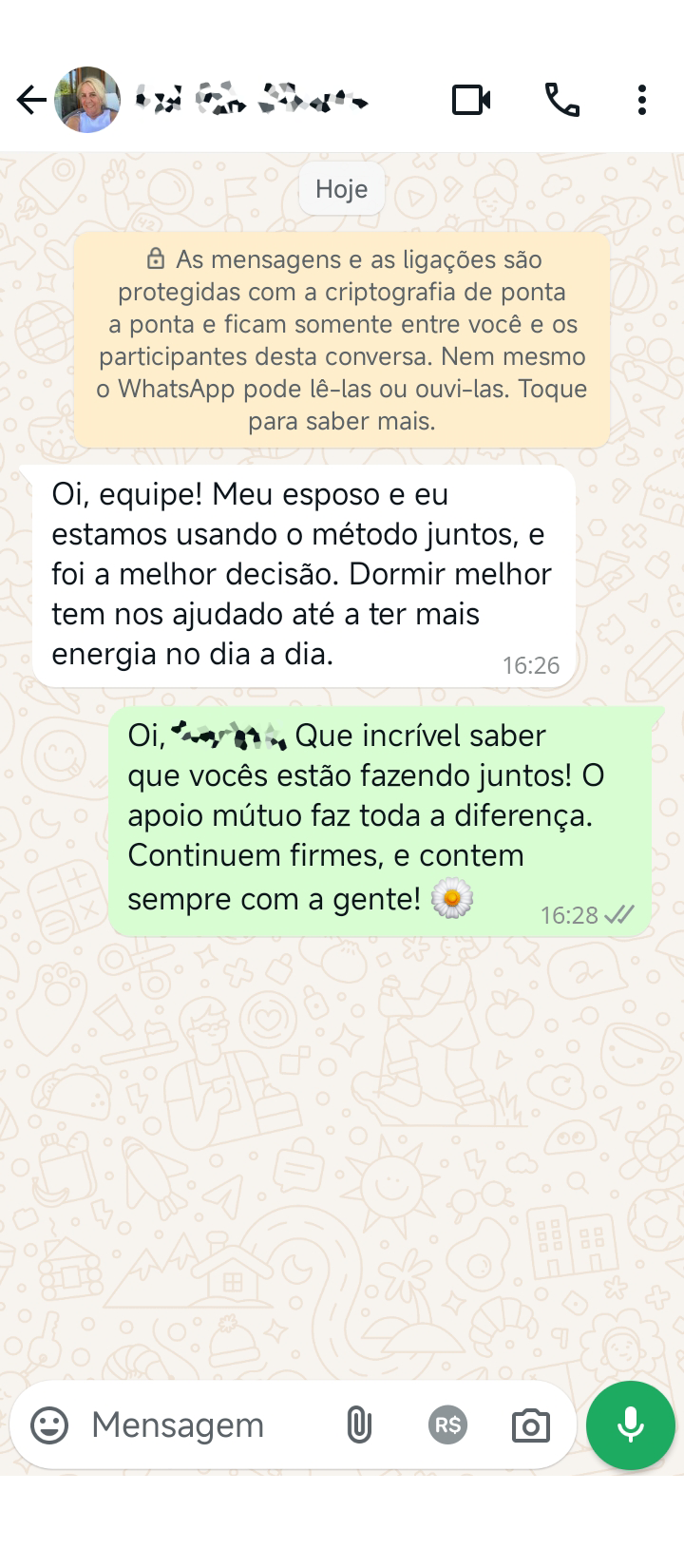The width and height of the screenshot is (684, 1568).
Task: Start a voice call
Action: tap(561, 100)
